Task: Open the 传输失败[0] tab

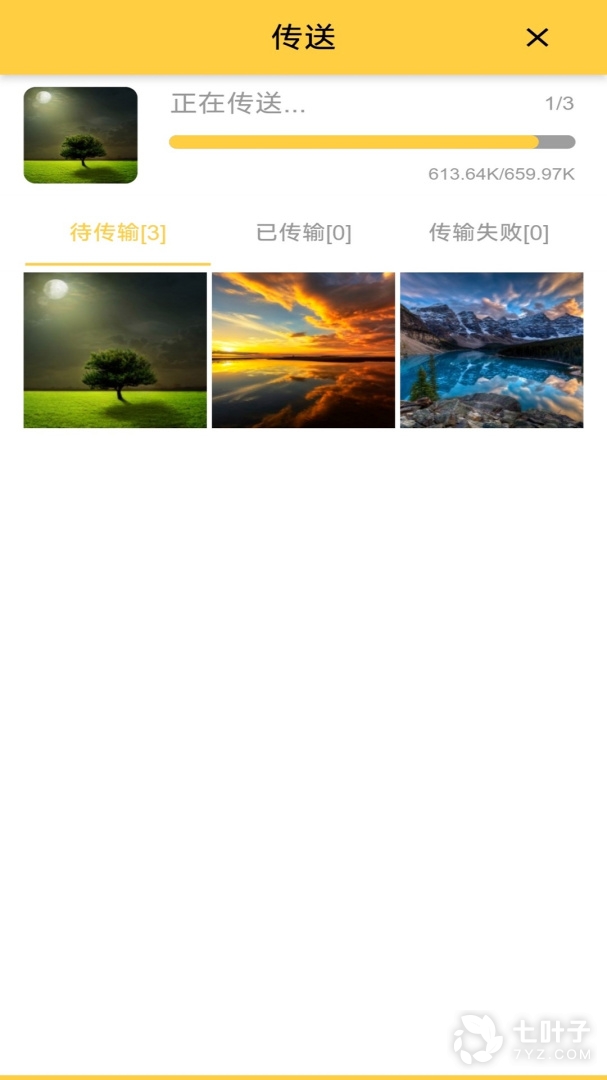Action: click(x=489, y=233)
